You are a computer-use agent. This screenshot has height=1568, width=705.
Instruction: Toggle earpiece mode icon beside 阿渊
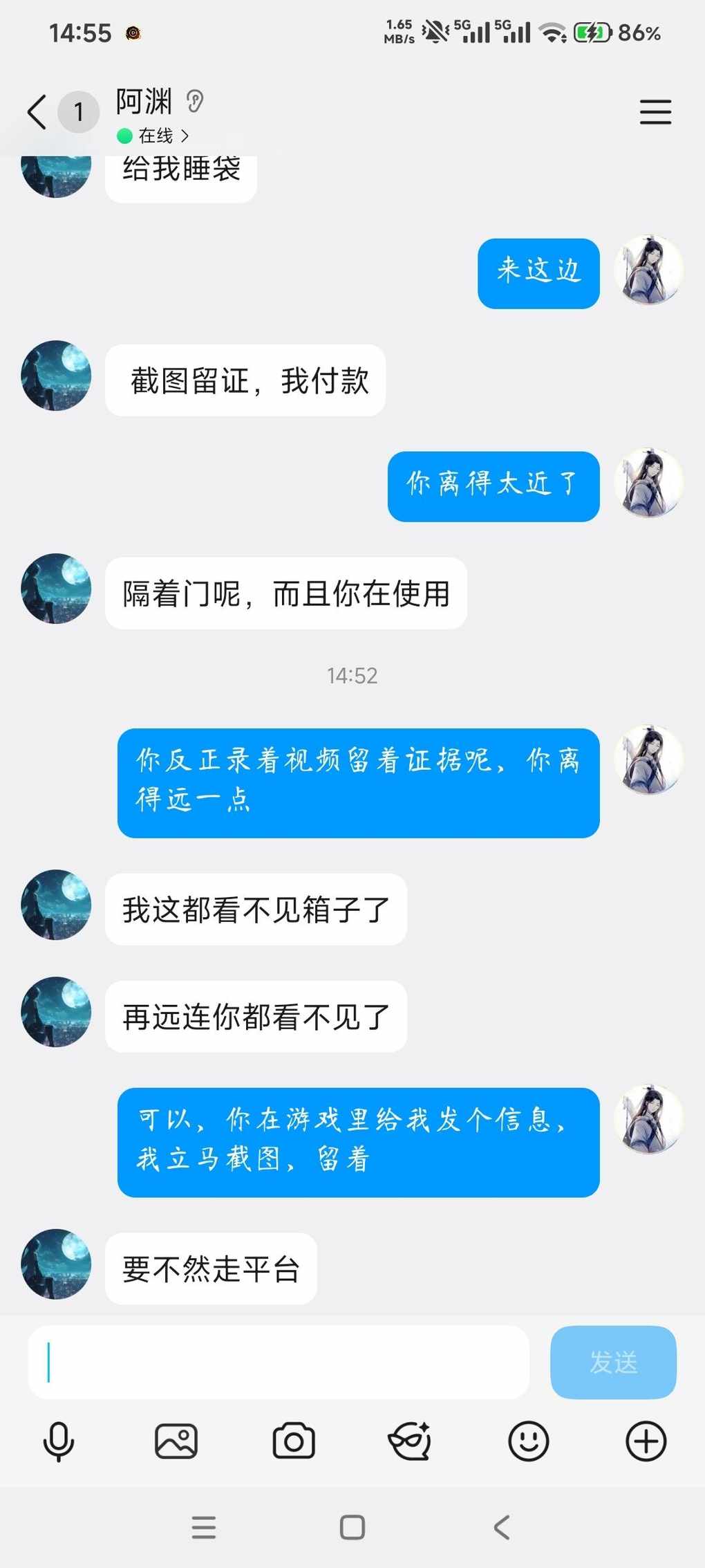pyautogui.click(x=195, y=102)
